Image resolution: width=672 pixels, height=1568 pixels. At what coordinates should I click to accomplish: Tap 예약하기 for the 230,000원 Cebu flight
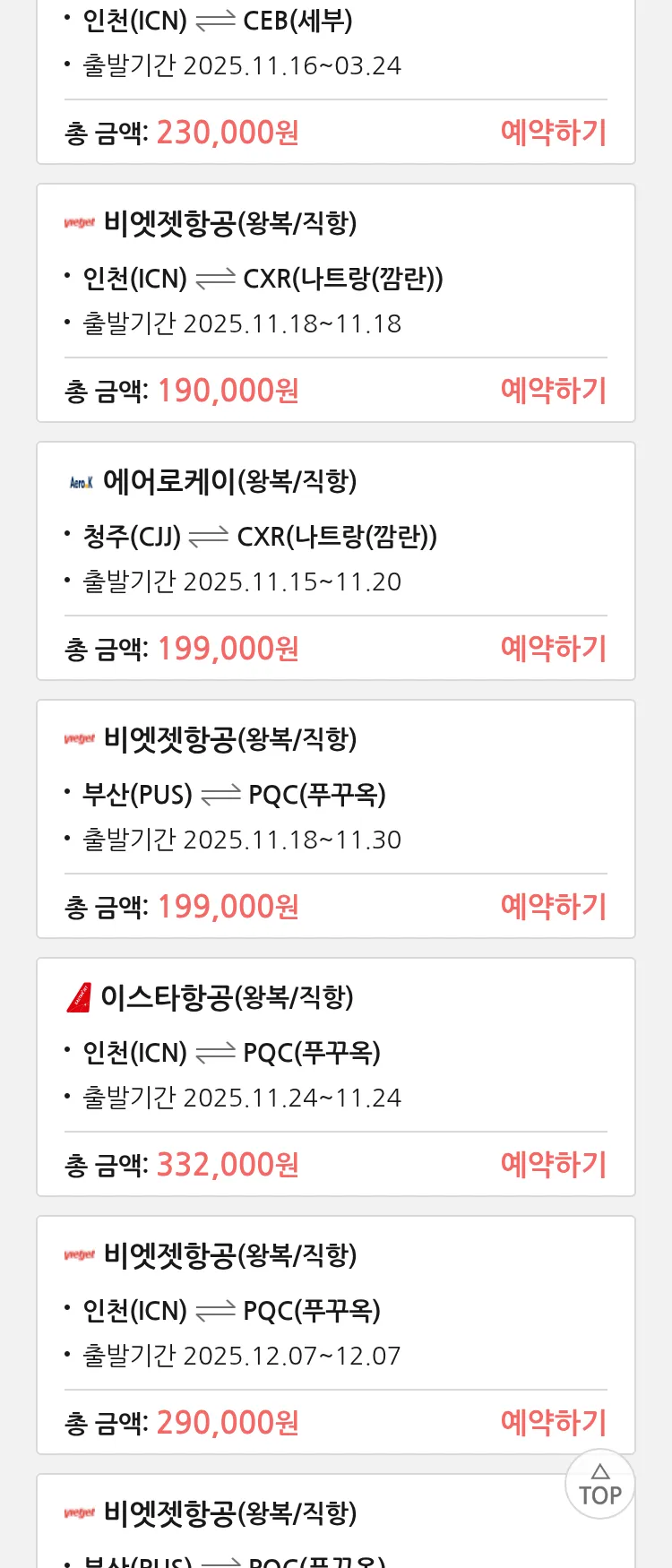click(x=553, y=133)
